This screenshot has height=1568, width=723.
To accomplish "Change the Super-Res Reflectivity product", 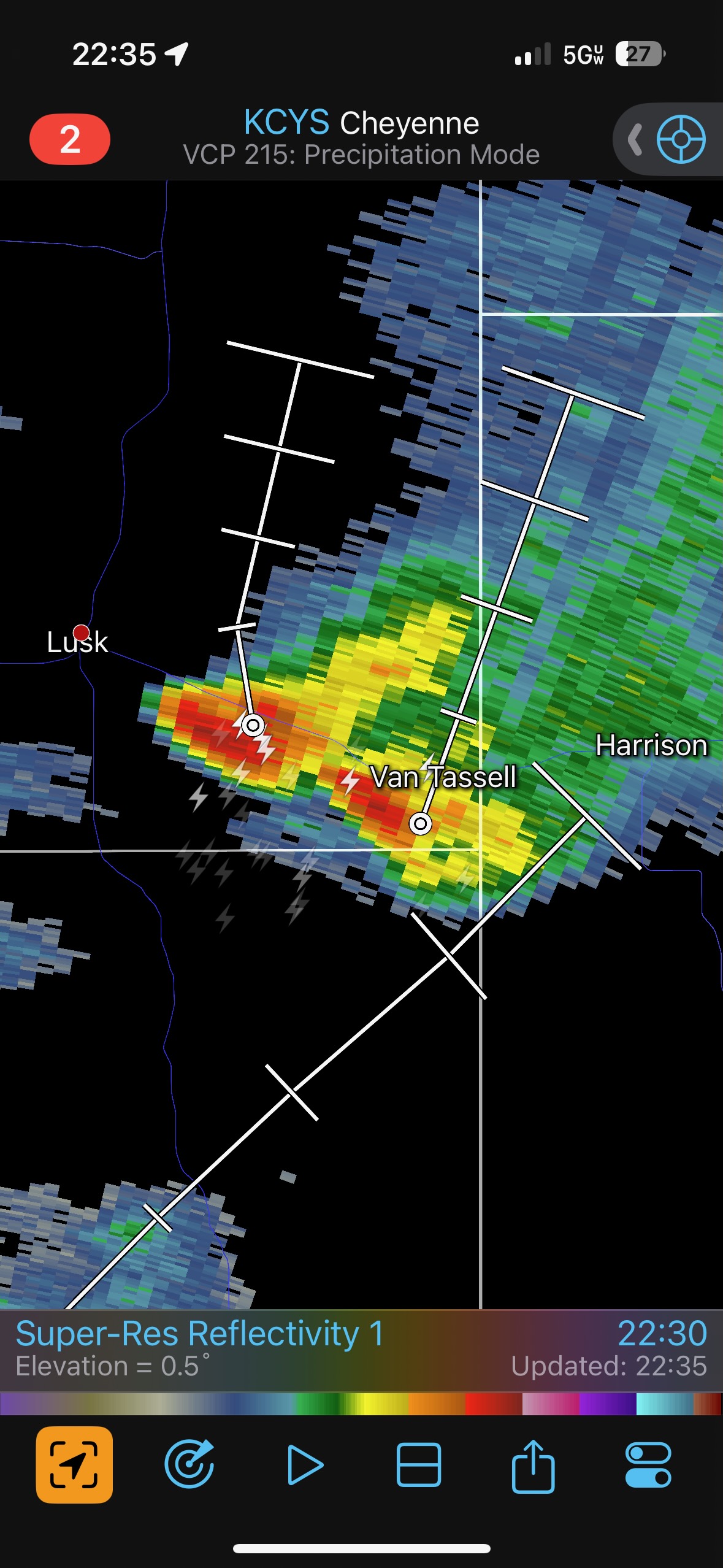I will (x=200, y=1334).
